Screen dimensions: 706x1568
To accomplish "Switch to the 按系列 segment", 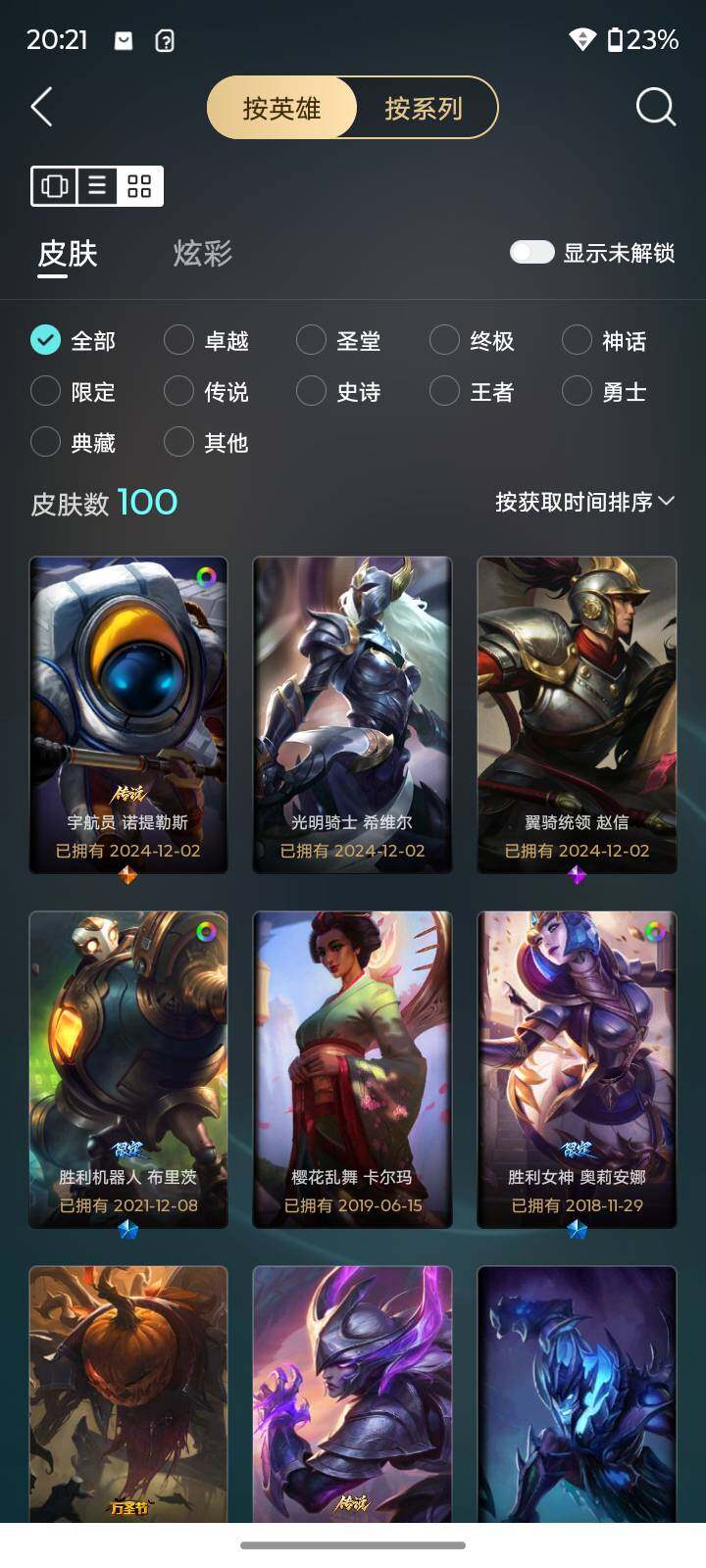I will [x=424, y=108].
